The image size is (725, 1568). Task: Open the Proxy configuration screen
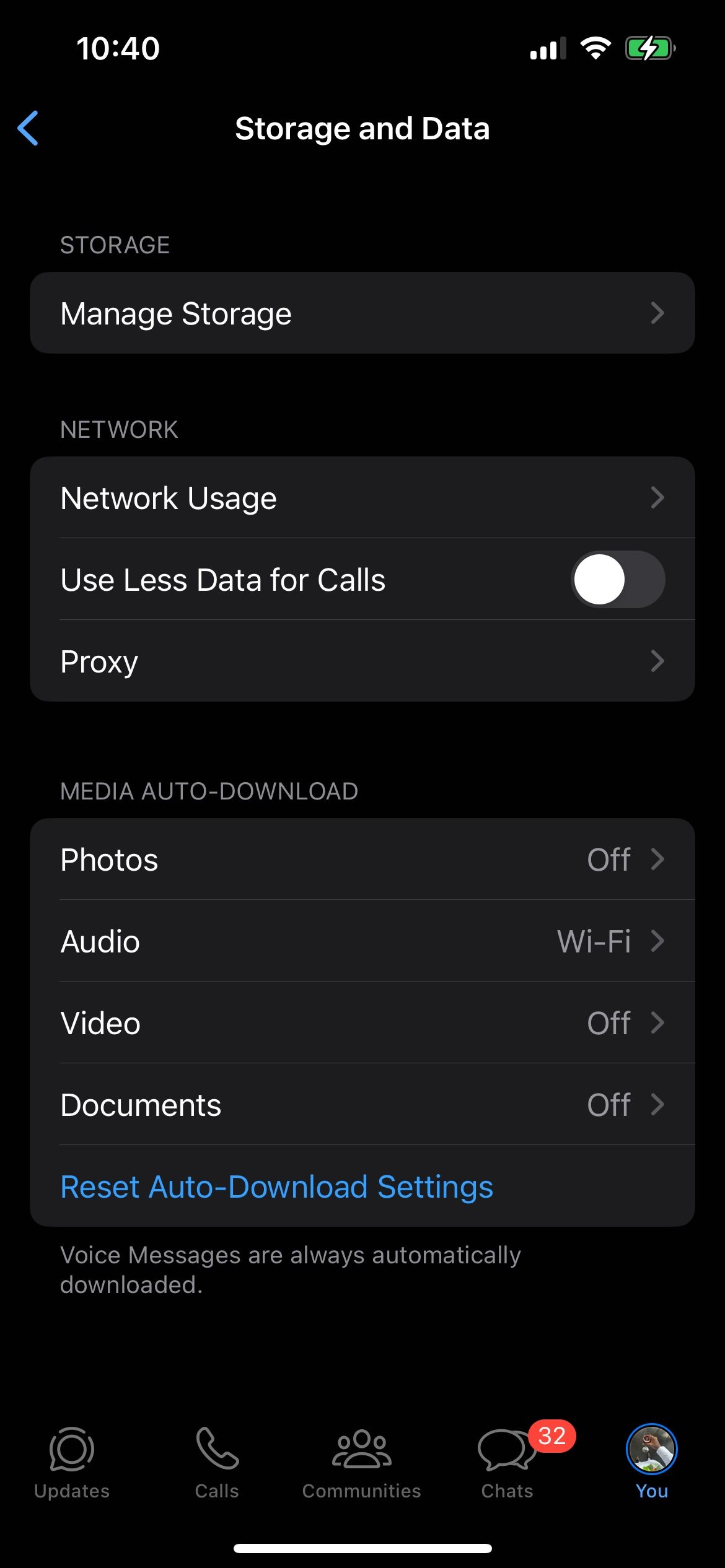[362, 661]
